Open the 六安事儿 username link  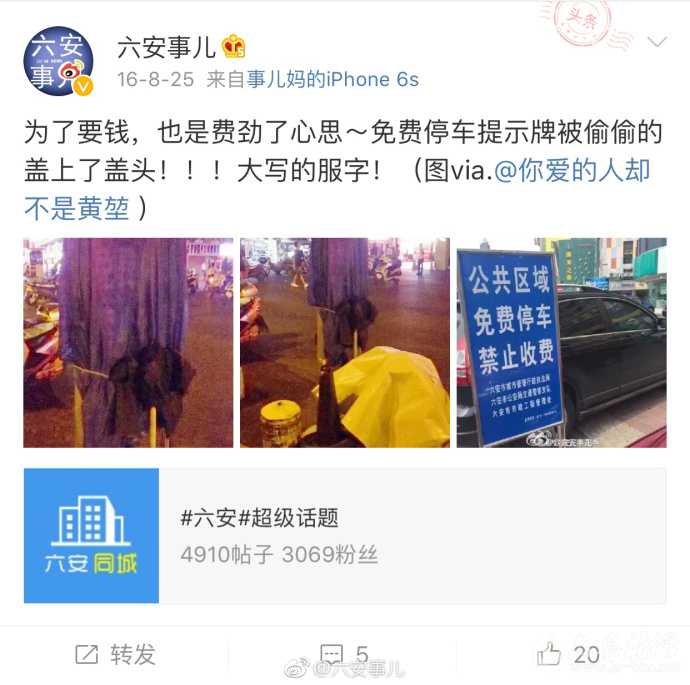pos(166,47)
